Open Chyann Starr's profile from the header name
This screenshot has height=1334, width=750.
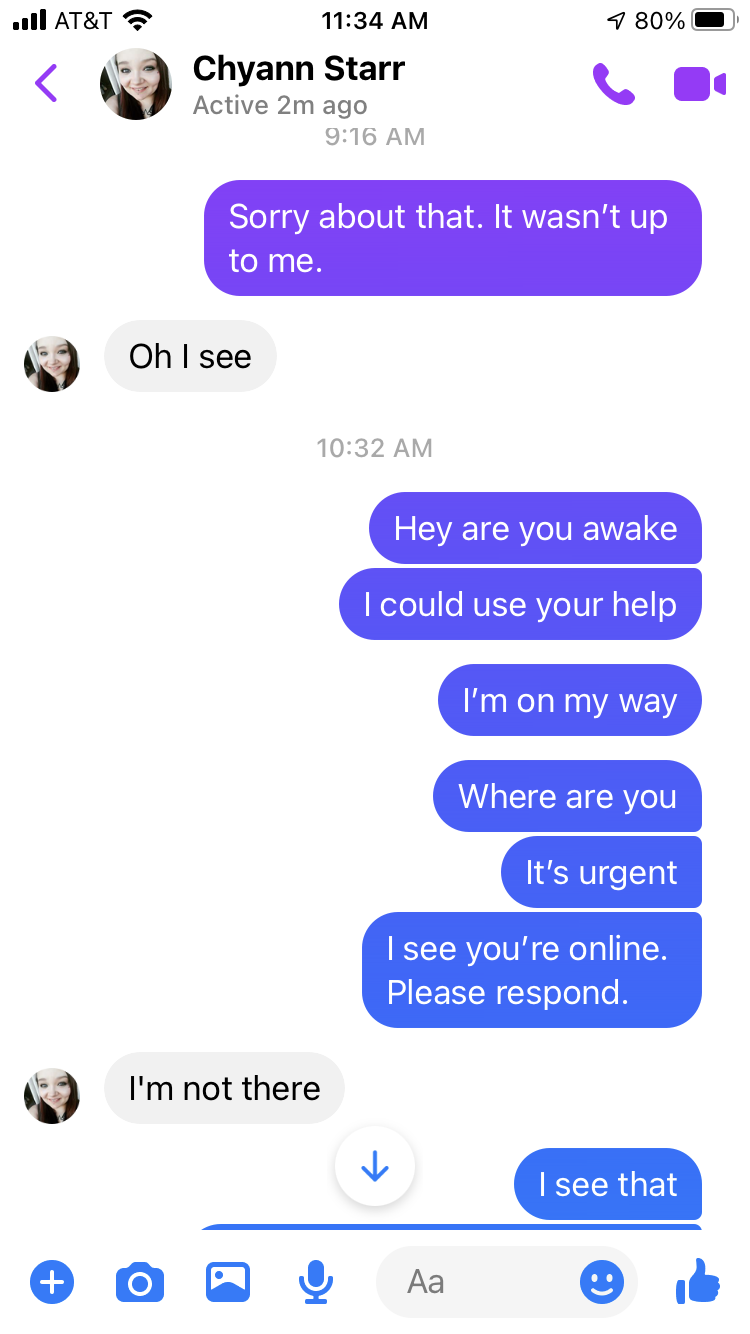pyautogui.click(x=298, y=69)
